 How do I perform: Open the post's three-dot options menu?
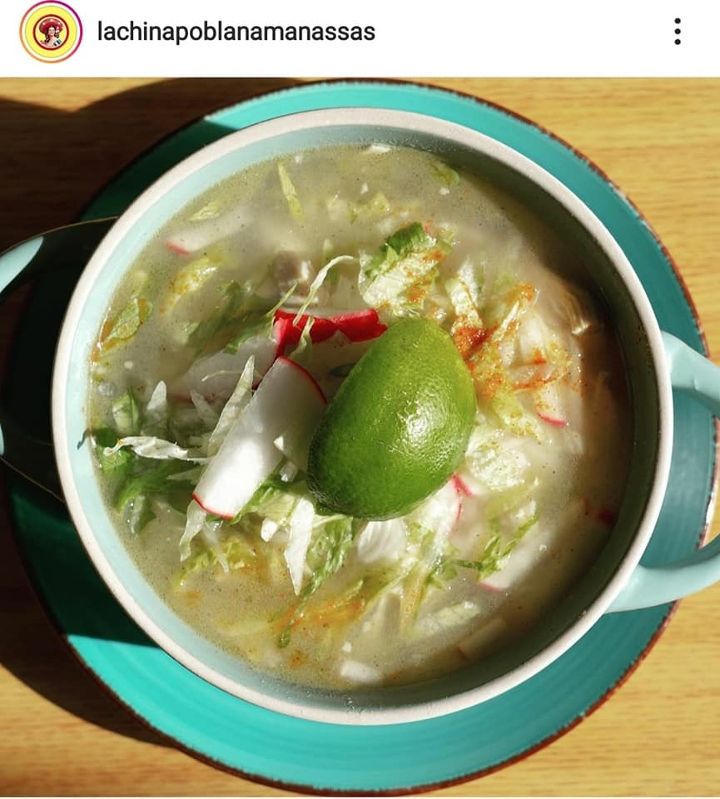click(x=677, y=32)
